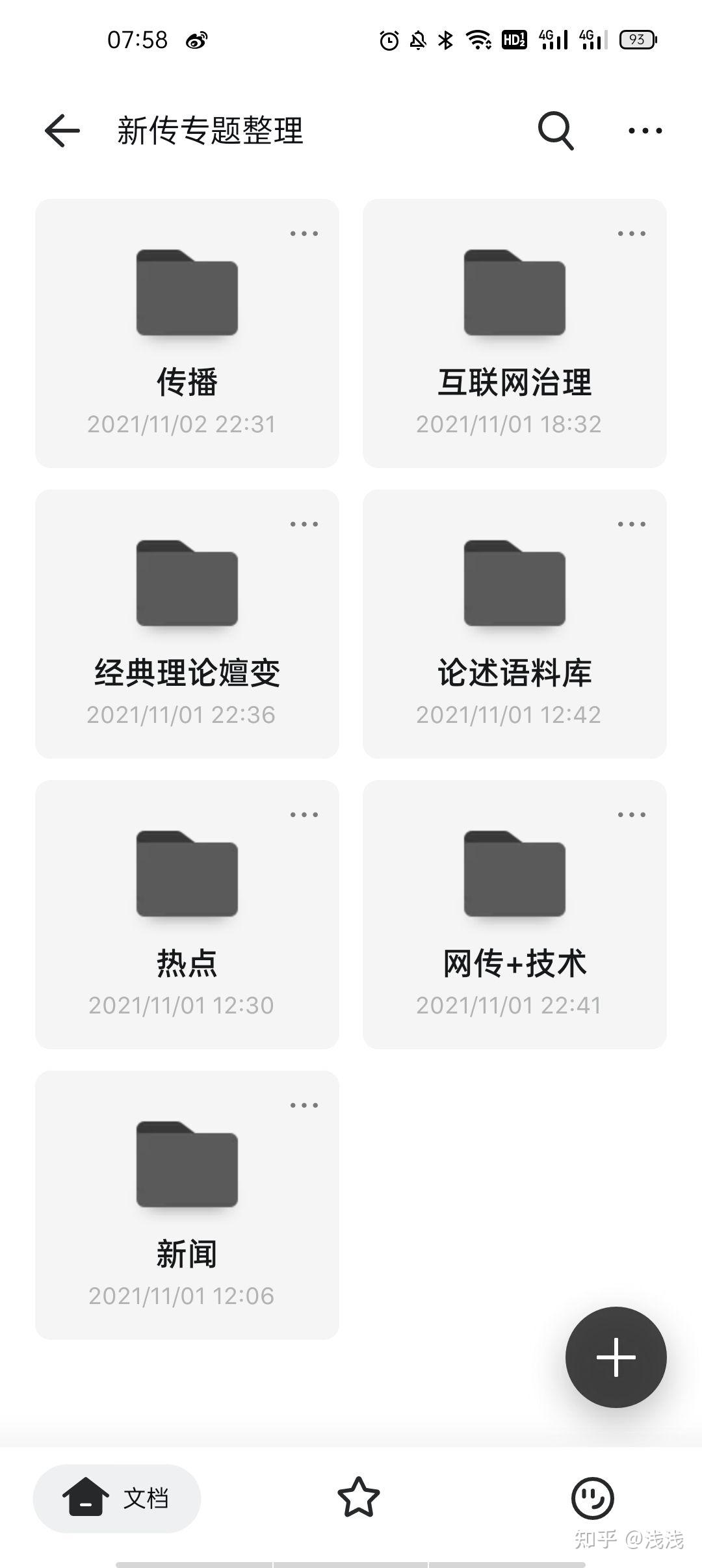Switch to the smiley face tab
The height and width of the screenshot is (1568, 702).
[x=592, y=1498]
